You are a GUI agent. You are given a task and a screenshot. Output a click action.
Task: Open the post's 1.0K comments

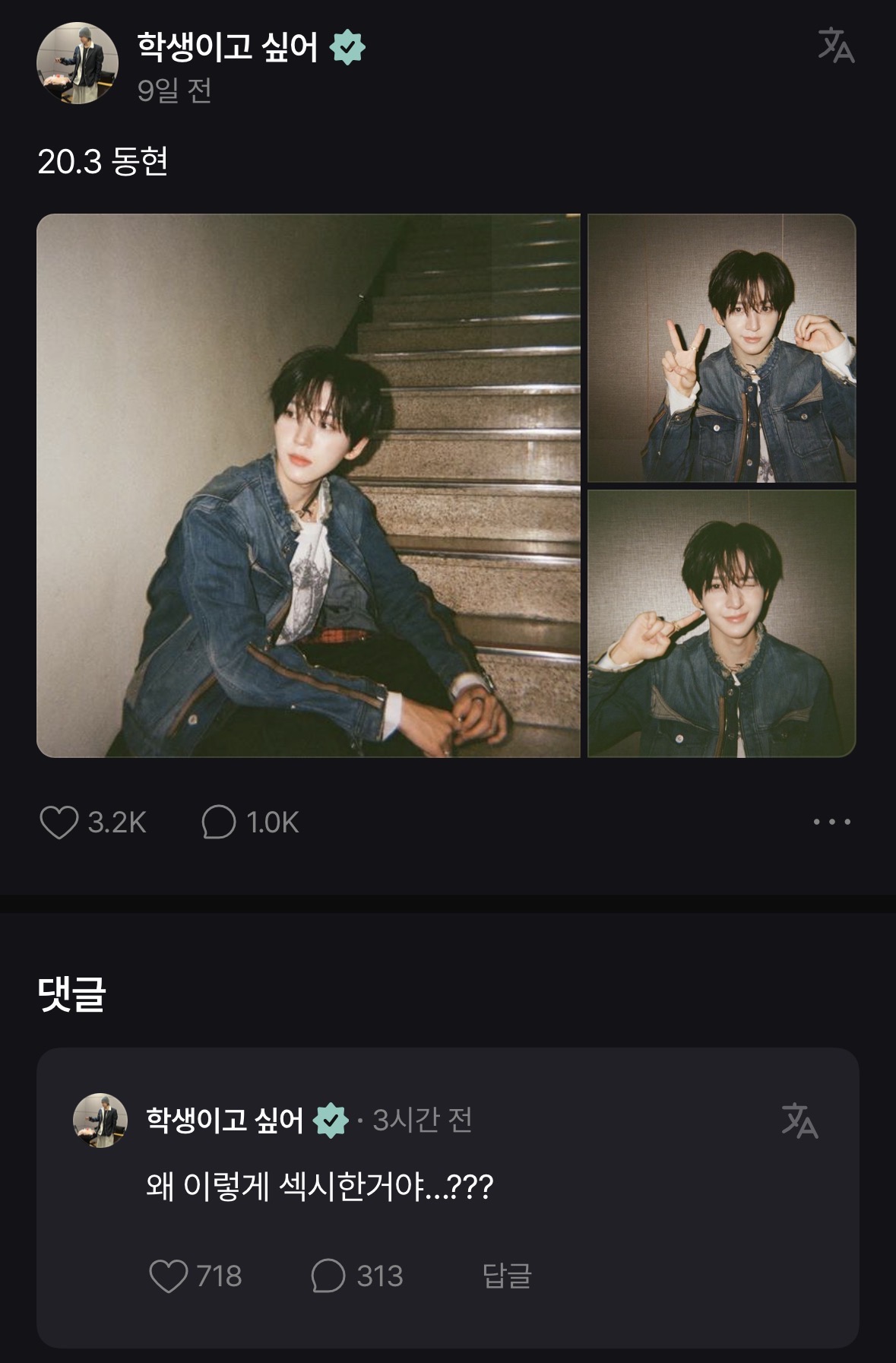tap(219, 823)
